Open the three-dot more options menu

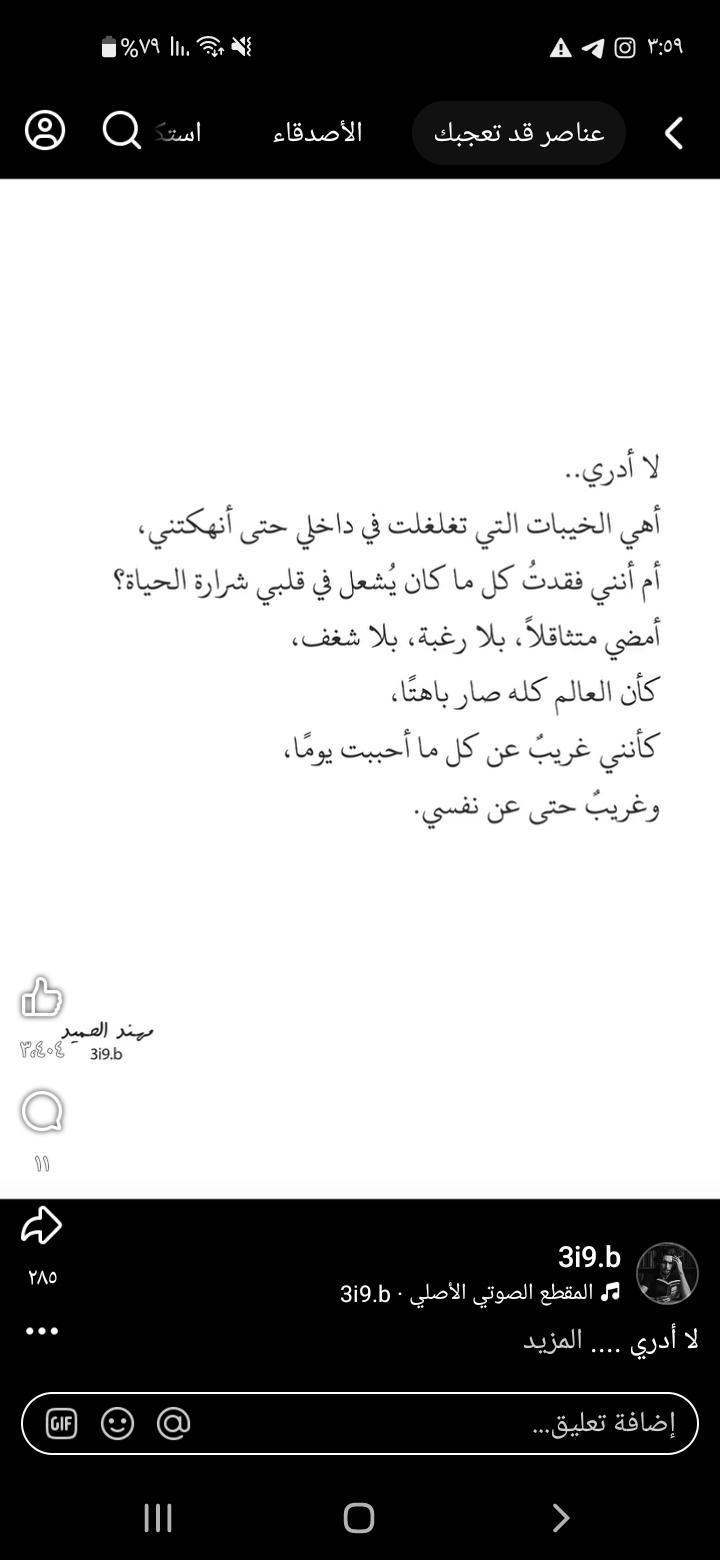point(42,1331)
